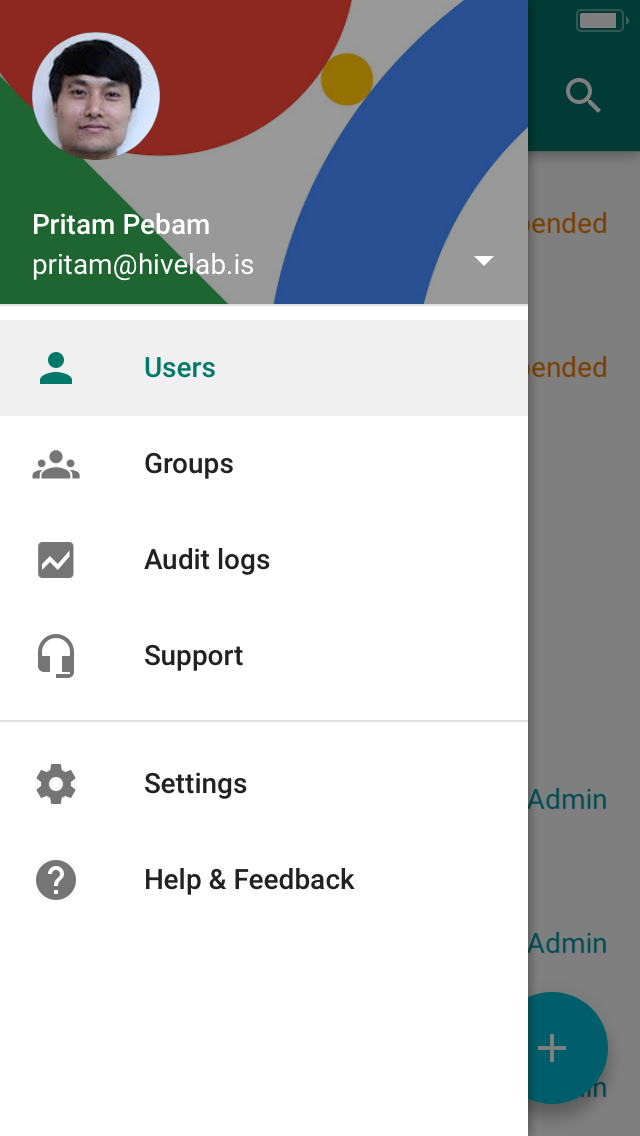Open the search icon in the app bar

[x=583, y=96]
